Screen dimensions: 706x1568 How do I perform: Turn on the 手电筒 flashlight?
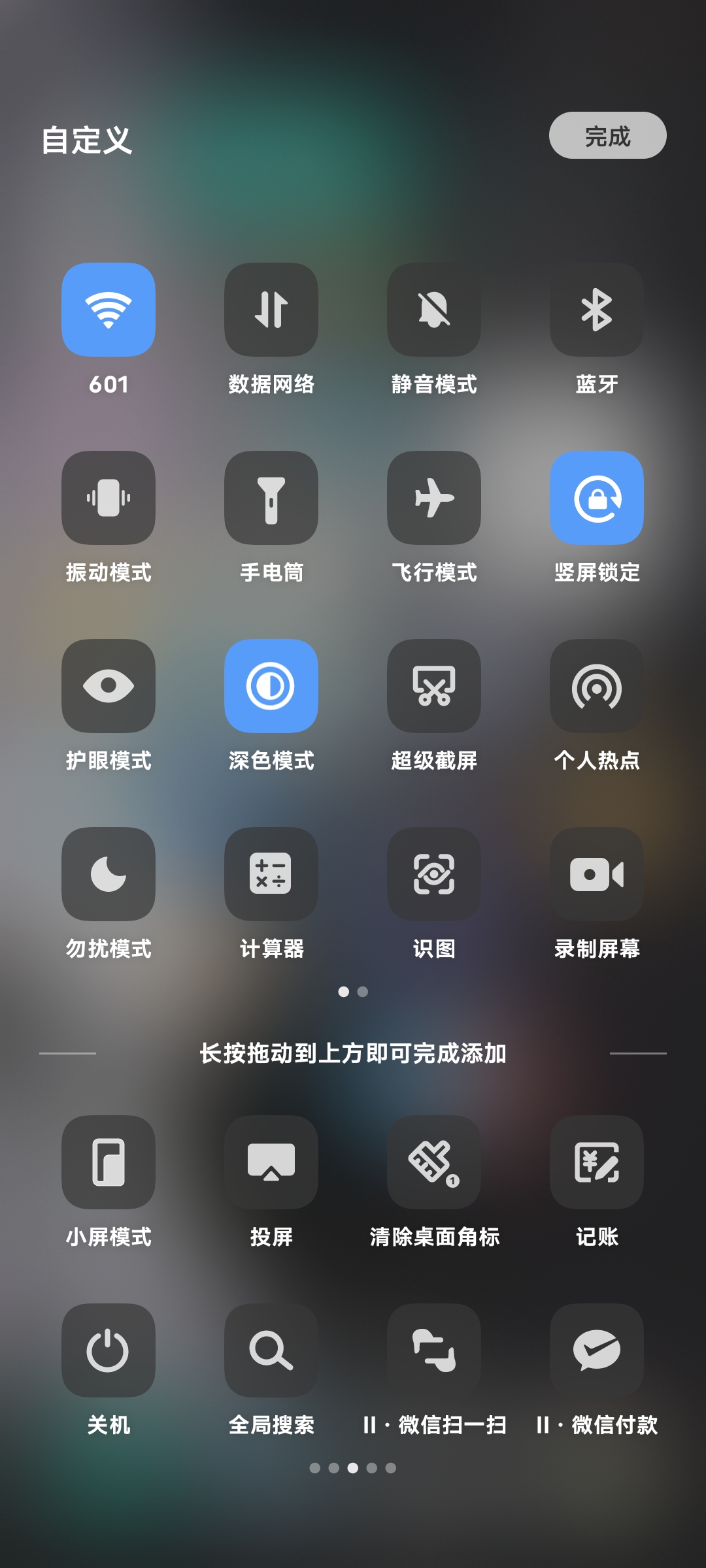pos(271,498)
